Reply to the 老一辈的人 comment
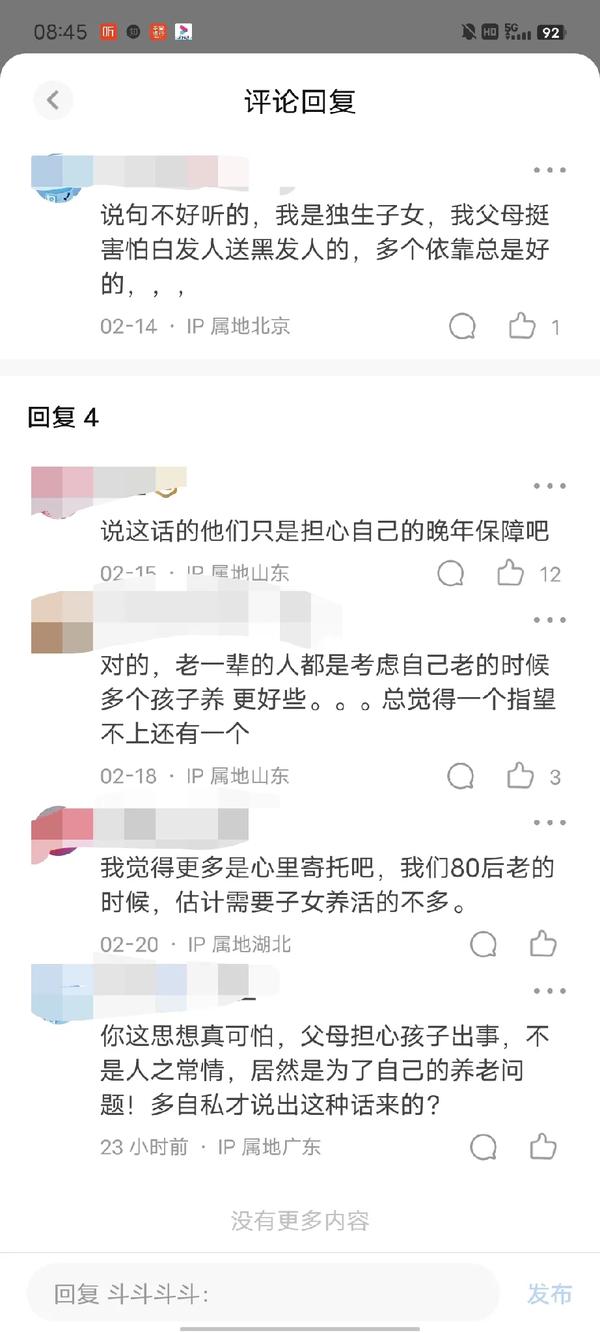This screenshot has width=600, height=1333. 461,776
